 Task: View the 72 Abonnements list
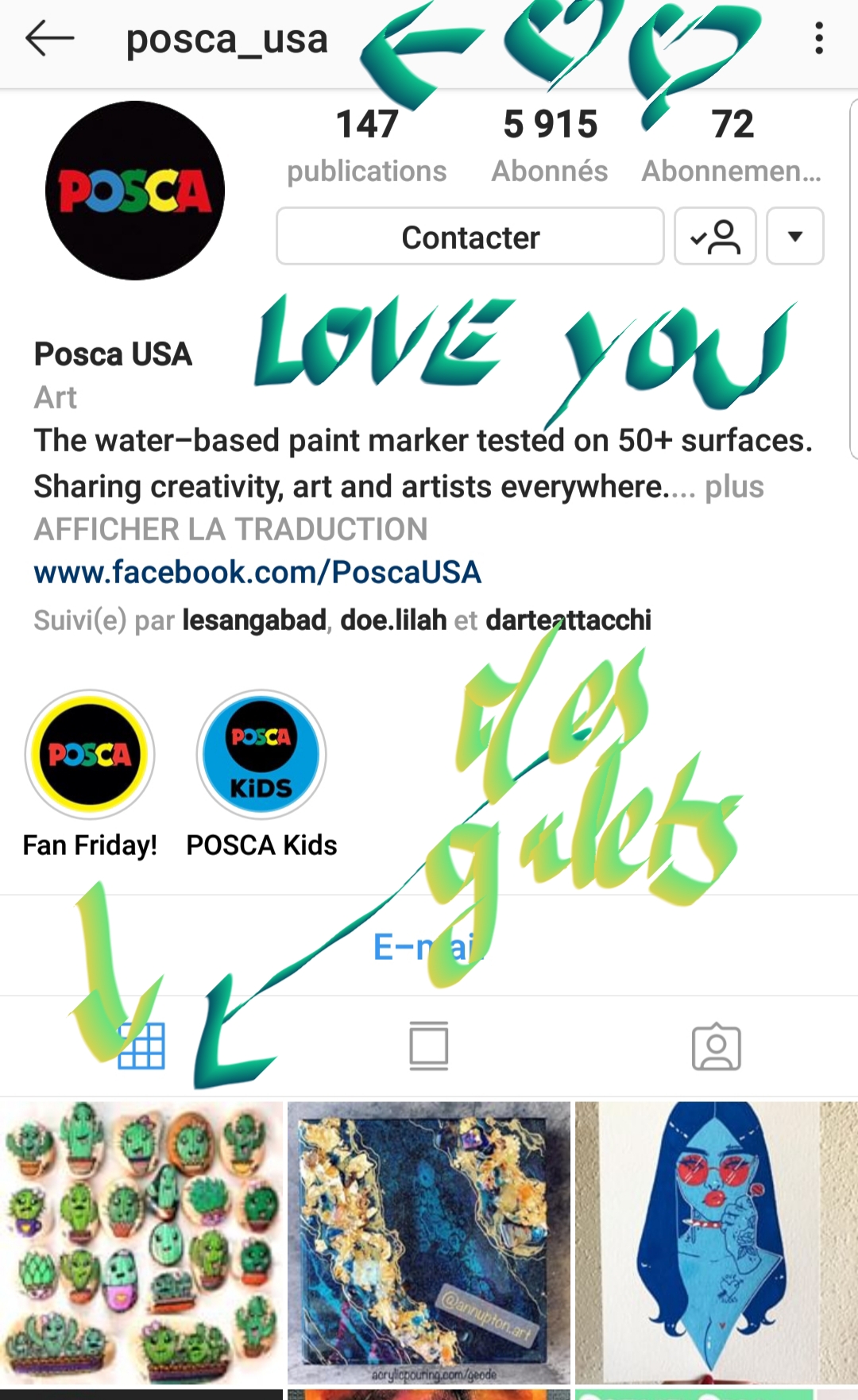click(732, 145)
